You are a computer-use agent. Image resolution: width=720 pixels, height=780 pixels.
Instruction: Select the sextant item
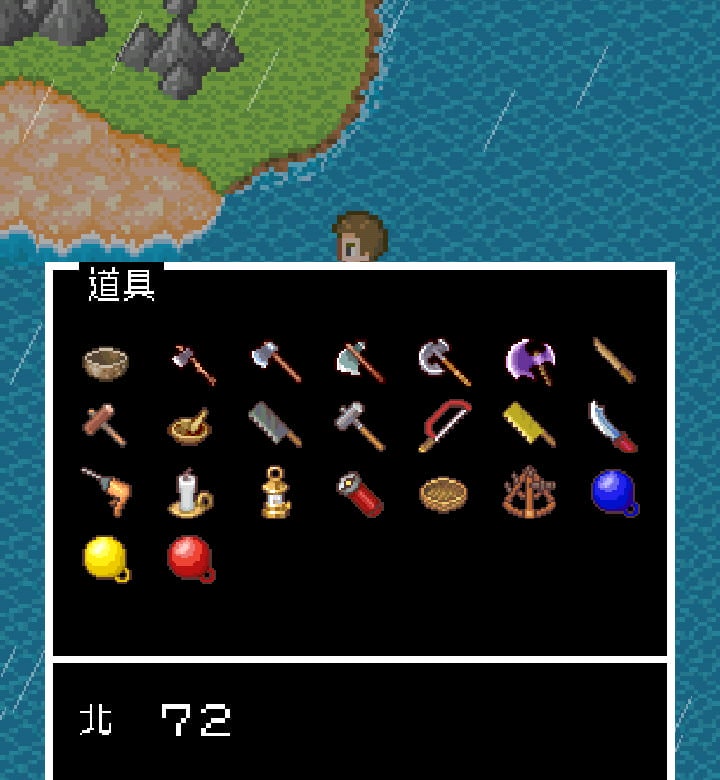point(529,492)
